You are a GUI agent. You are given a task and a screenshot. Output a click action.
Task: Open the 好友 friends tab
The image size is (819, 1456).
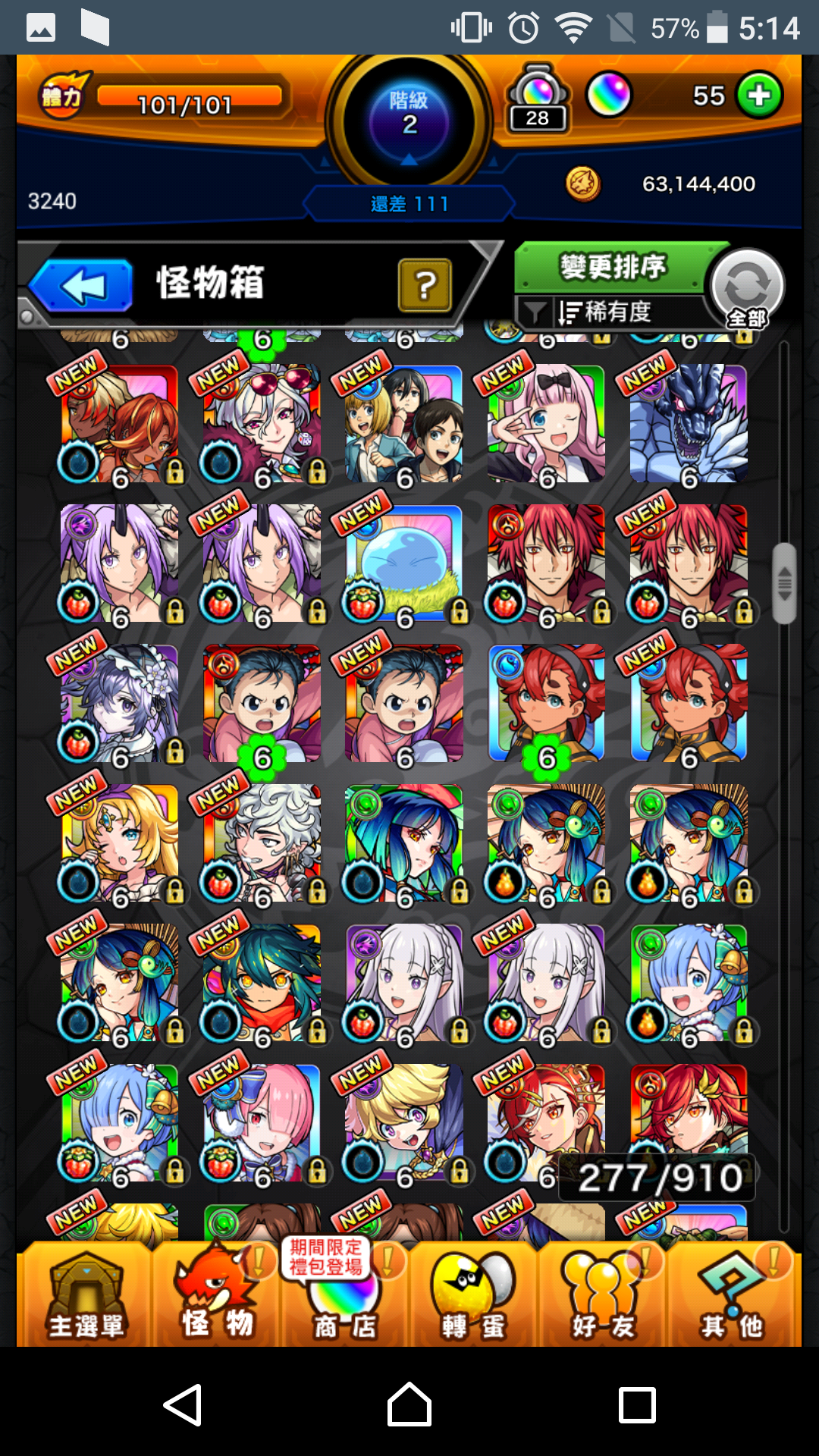(603, 1298)
